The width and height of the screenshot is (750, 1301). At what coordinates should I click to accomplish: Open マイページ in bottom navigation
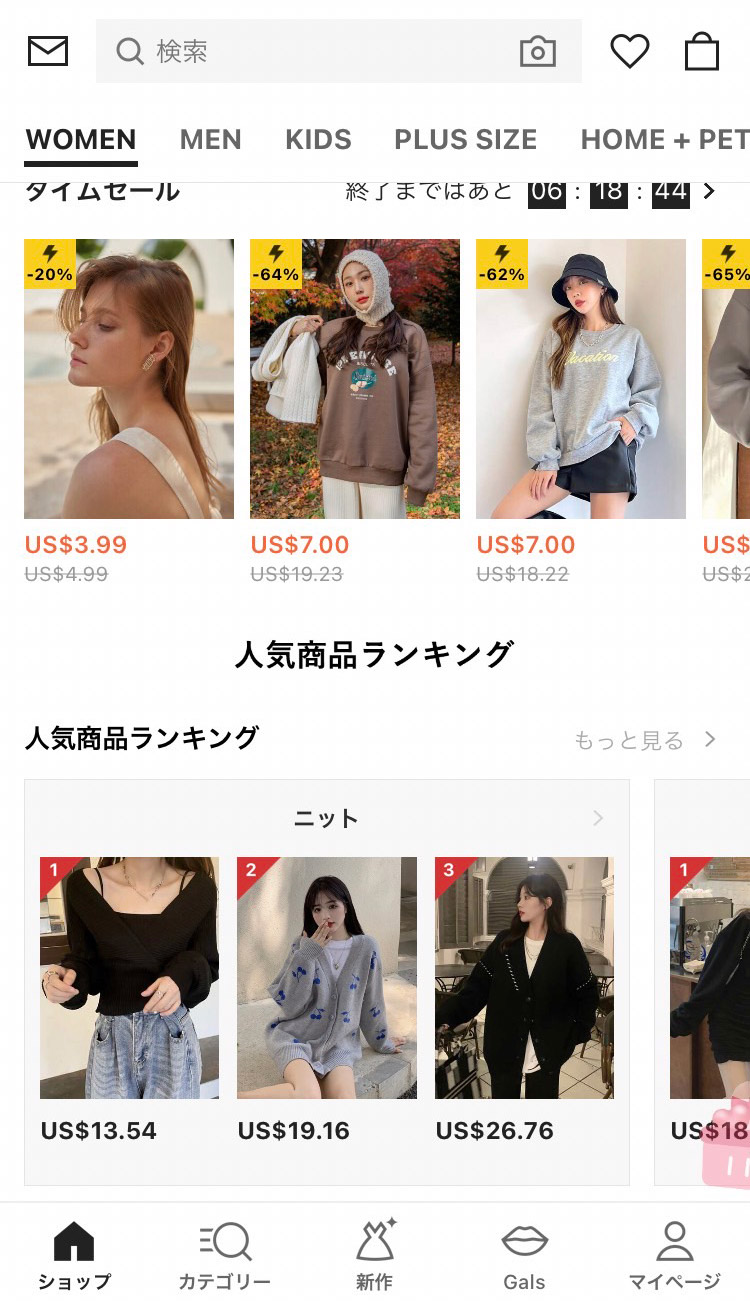(675, 1255)
